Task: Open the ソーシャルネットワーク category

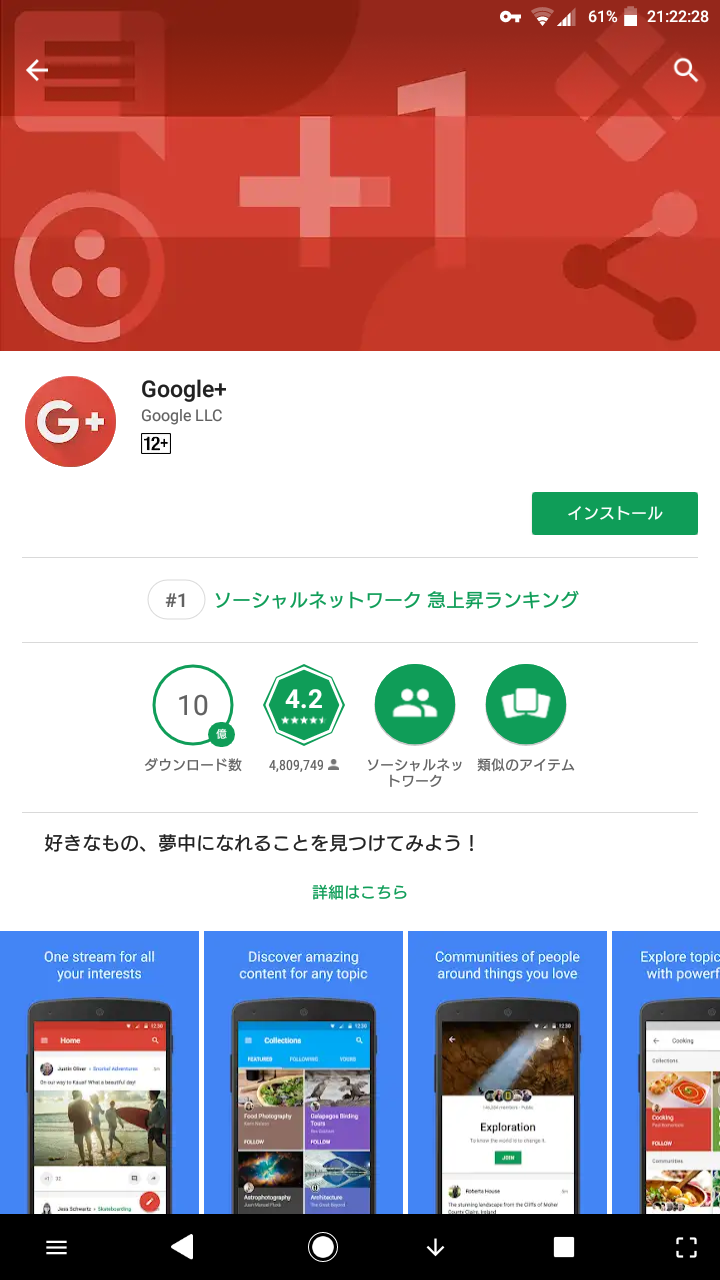Action: pos(414,705)
